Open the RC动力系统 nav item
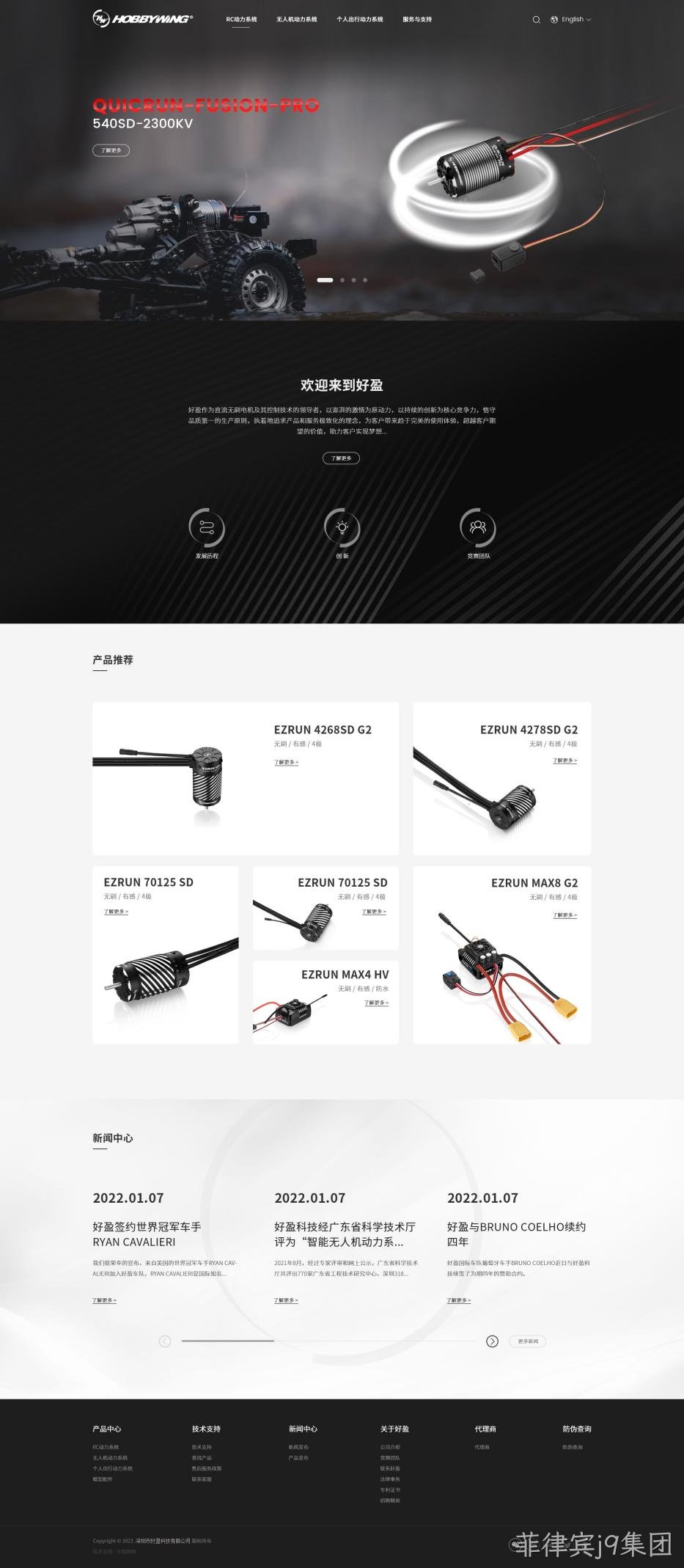The height and width of the screenshot is (1568, 684). pyautogui.click(x=241, y=20)
